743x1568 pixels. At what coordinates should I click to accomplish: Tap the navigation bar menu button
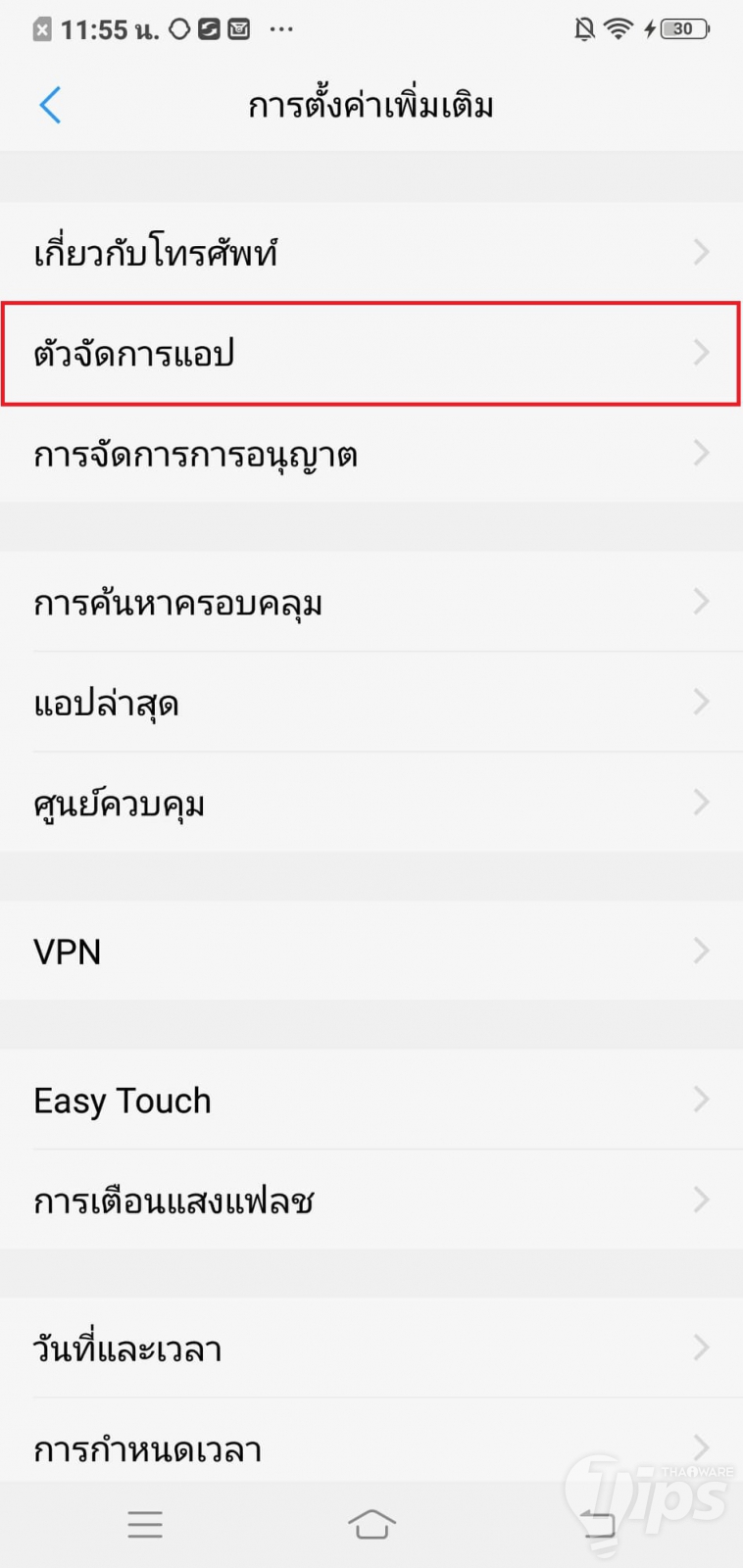tap(145, 1525)
